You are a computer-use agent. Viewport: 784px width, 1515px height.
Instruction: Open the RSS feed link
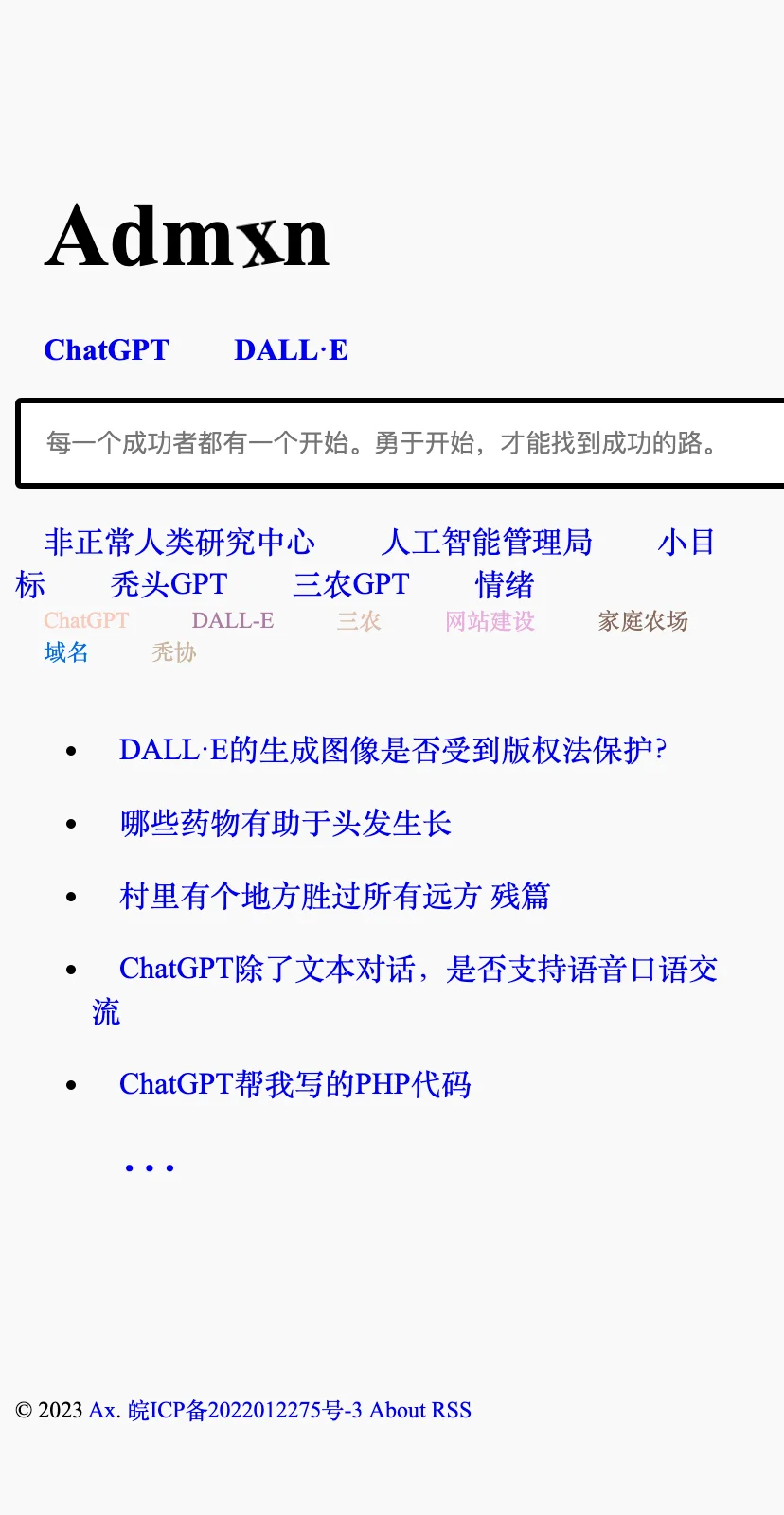coord(451,1411)
